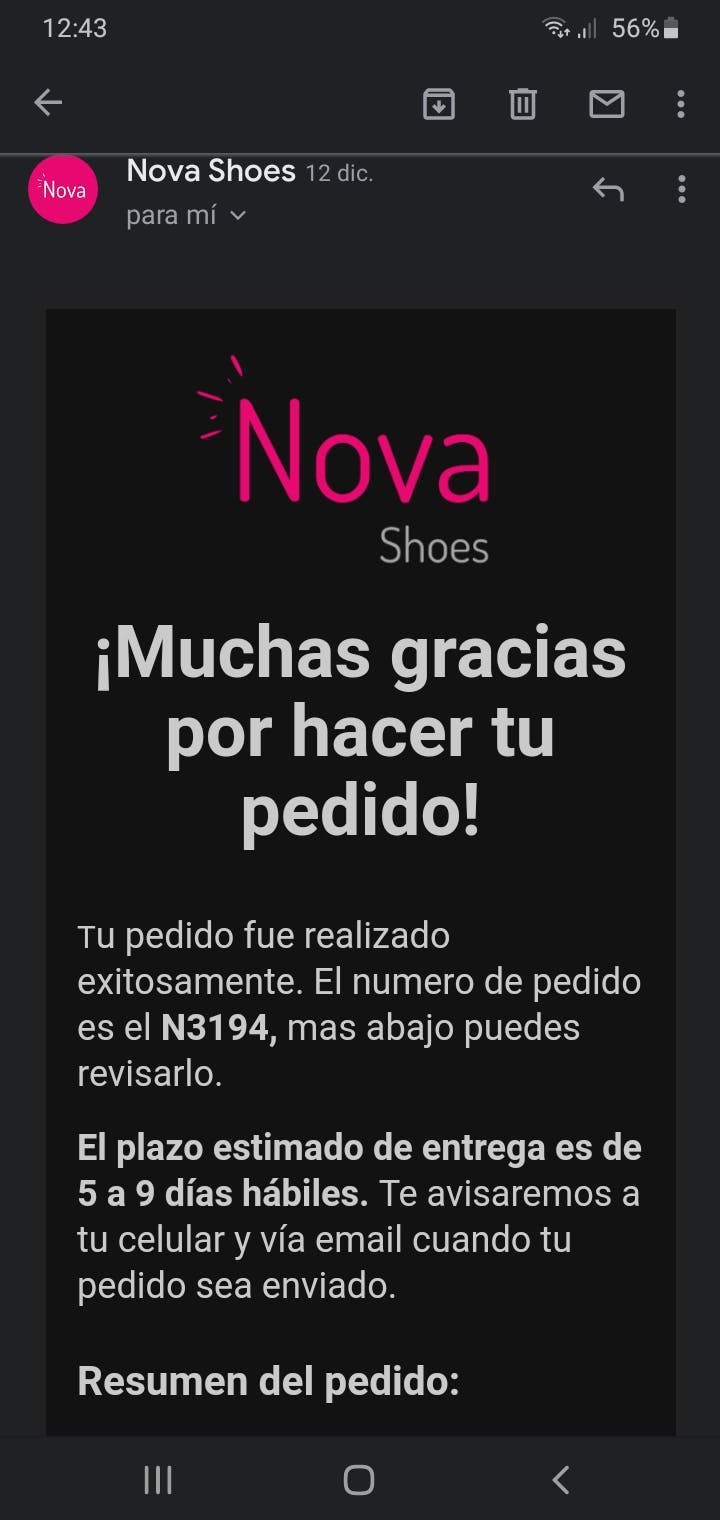Archive this email
This screenshot has height=1520, width=720.
click(x=438, y=103)
